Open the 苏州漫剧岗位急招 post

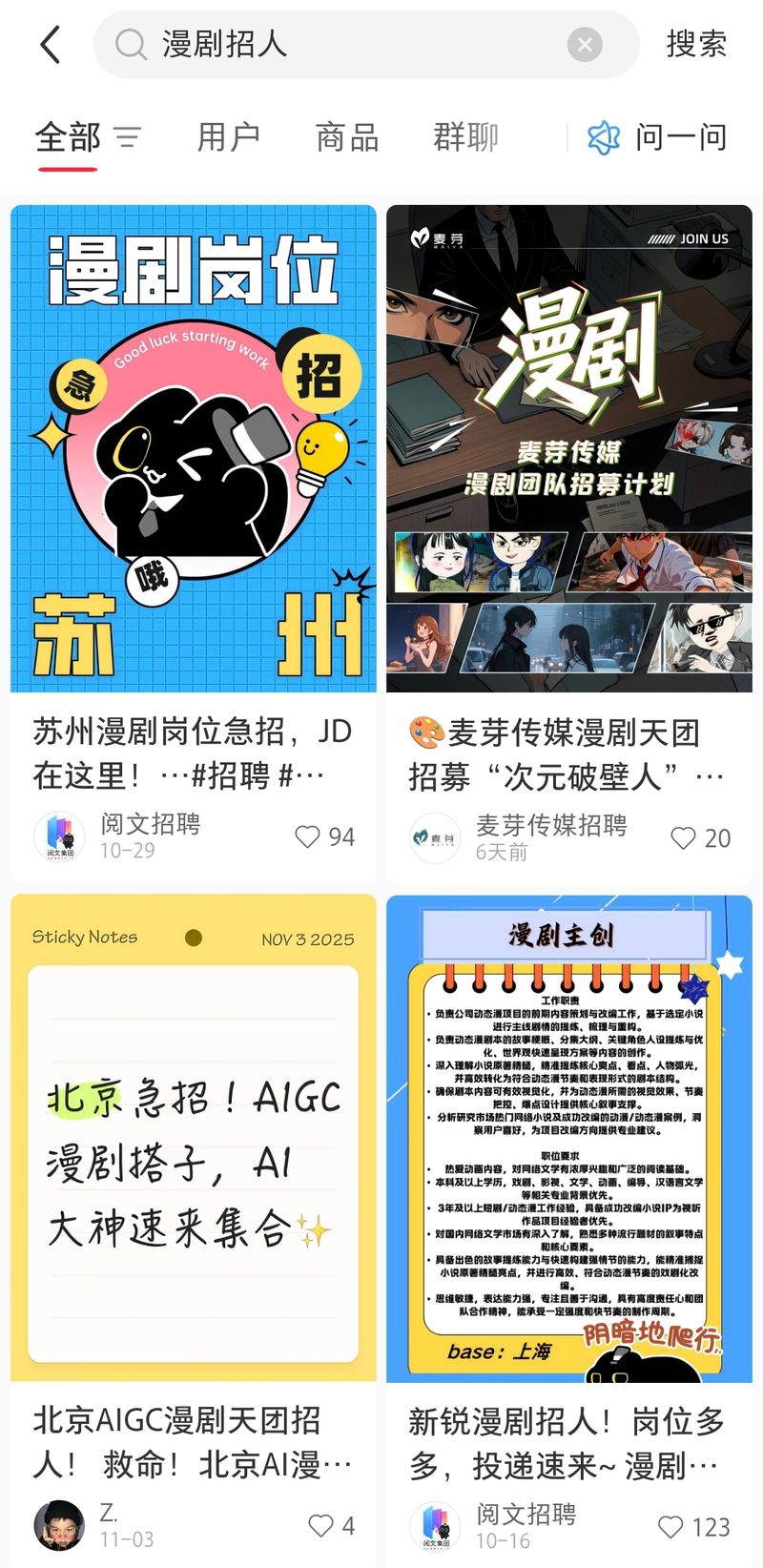[x=194, y=448]
